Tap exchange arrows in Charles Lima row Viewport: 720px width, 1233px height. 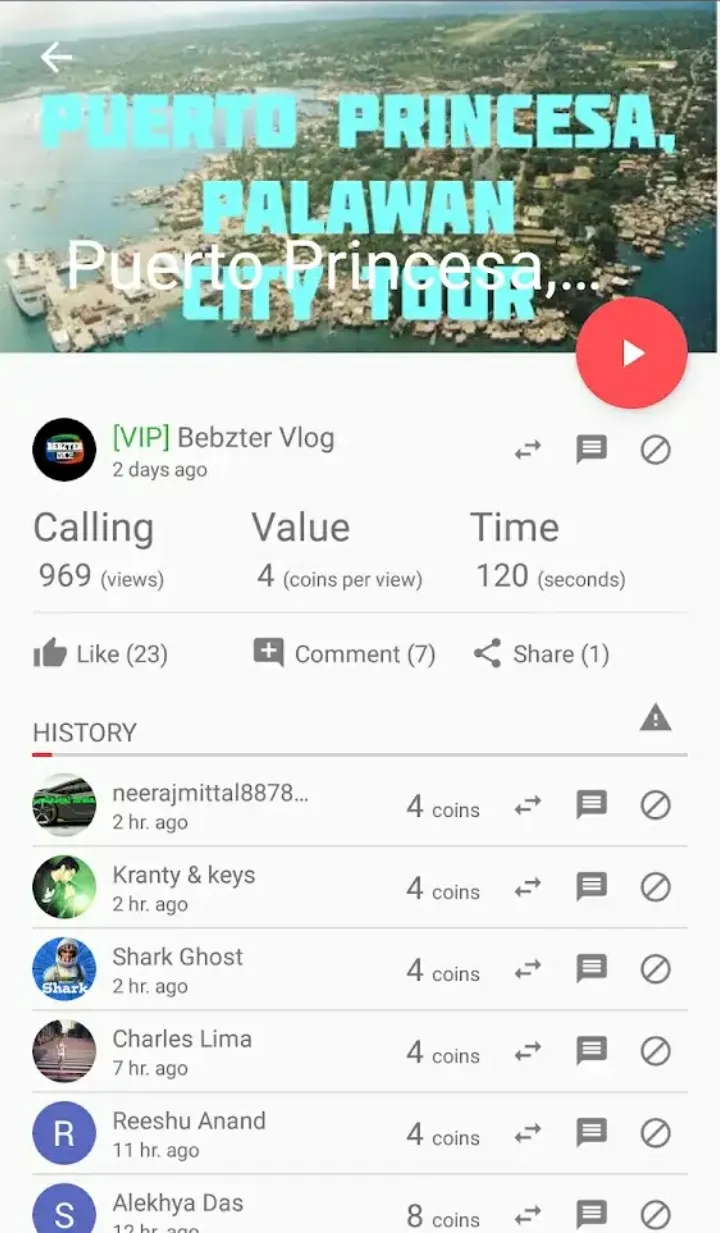point(528,1051)
